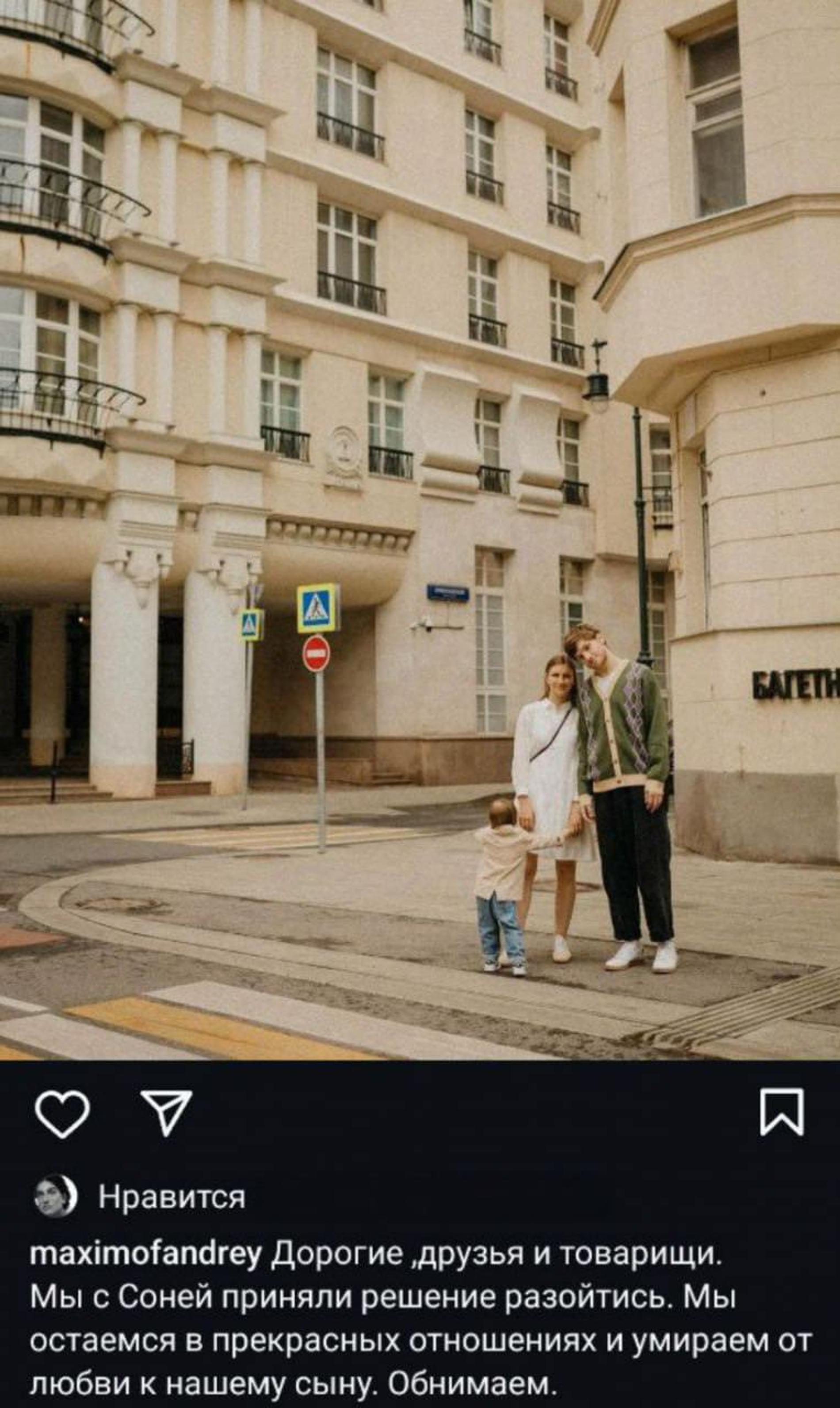This screenshot has height=1408, width=840.
Task: Share the post via paper plane icon
Action: coord(166,1113)
